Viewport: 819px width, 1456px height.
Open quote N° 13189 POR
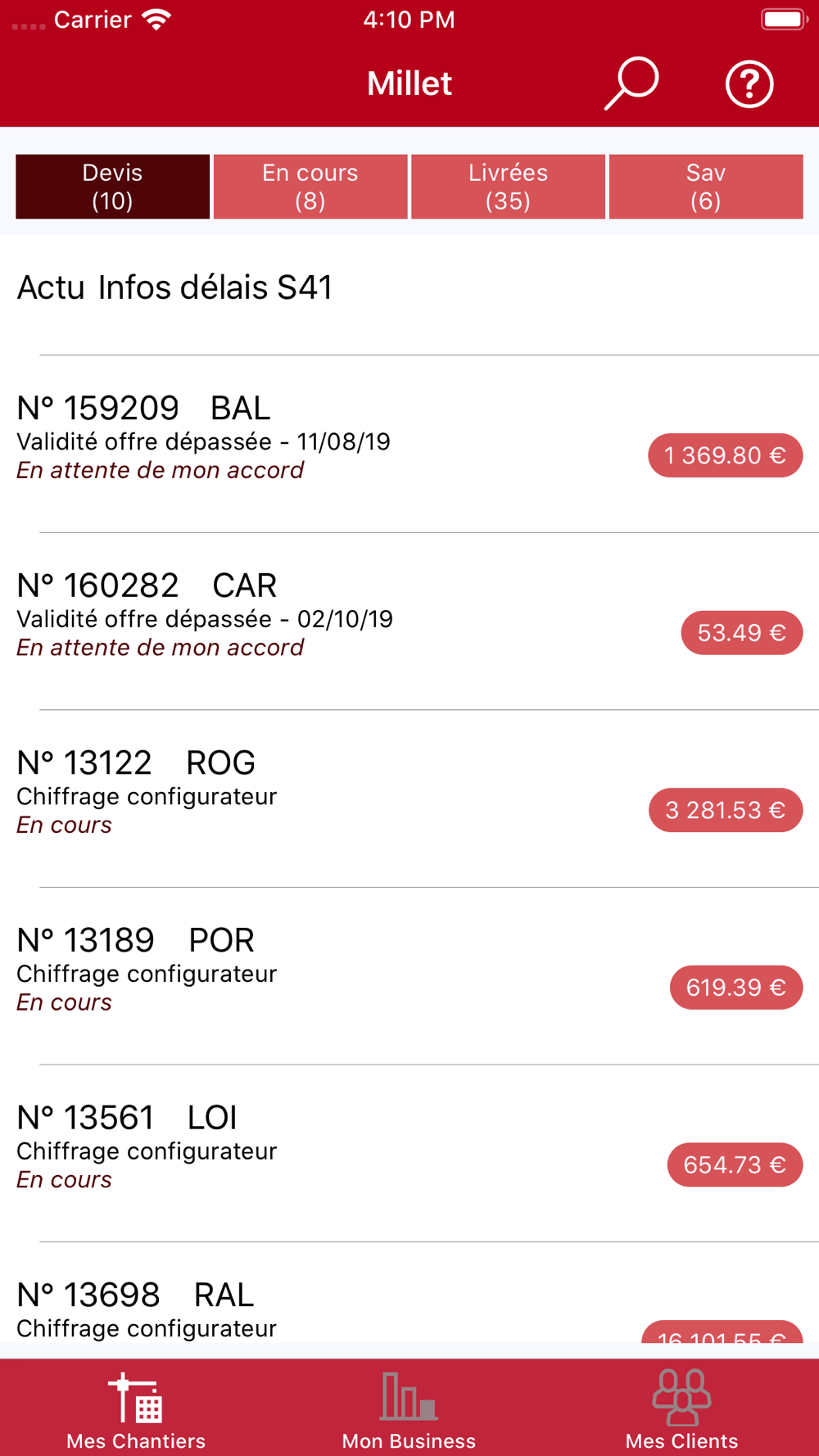pos(409,976)
